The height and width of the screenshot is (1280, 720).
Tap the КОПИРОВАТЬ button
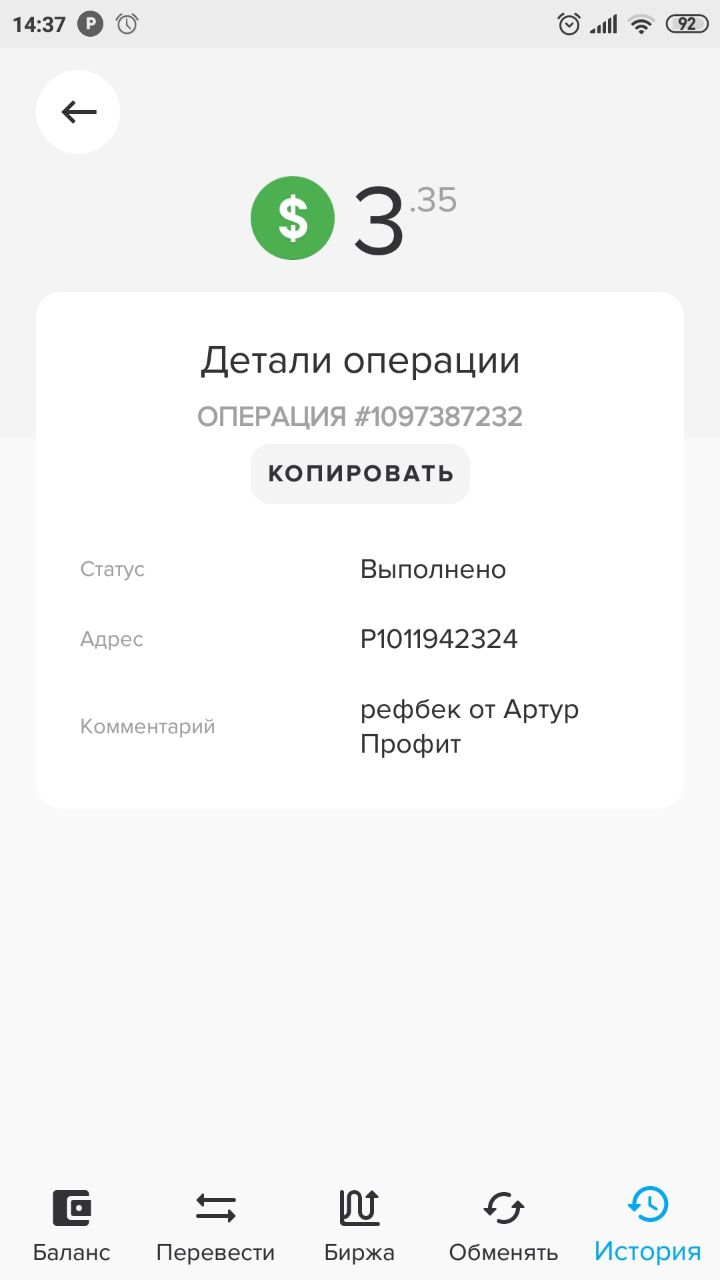(360, 474)
